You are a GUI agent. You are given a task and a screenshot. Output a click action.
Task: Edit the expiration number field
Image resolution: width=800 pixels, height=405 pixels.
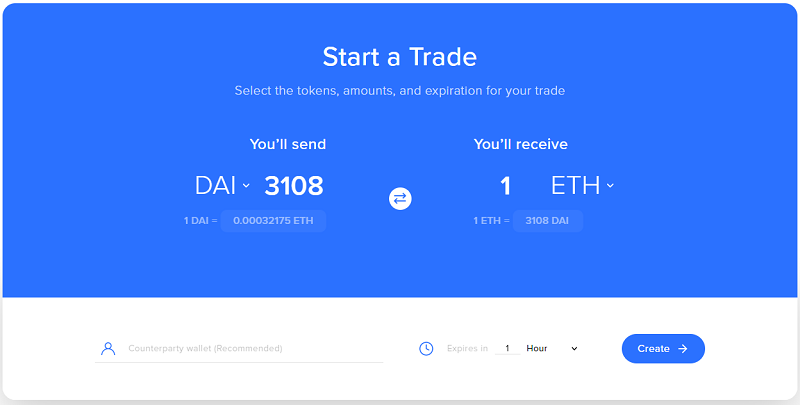tap(507, 349)
